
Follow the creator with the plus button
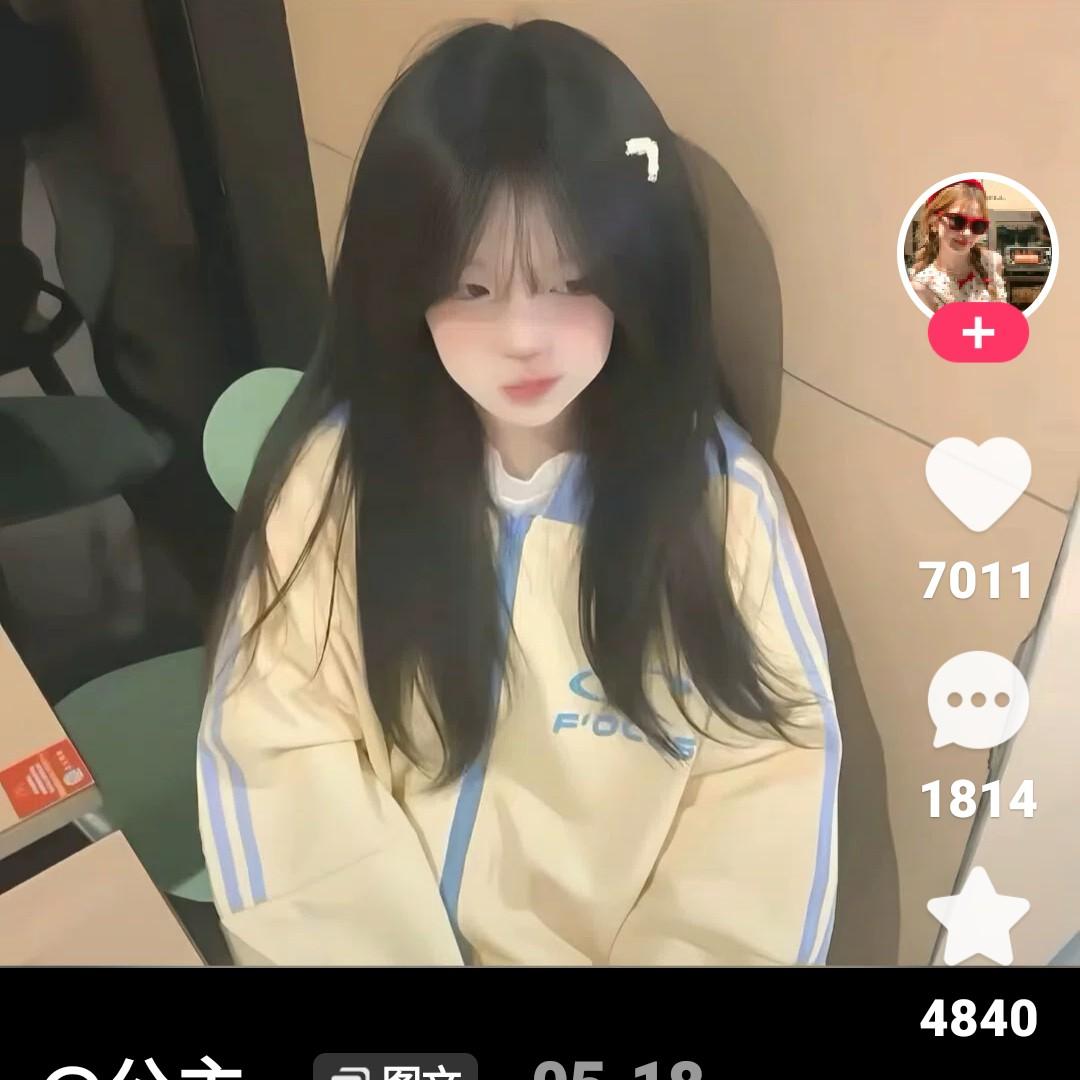(x=978, y=333)
